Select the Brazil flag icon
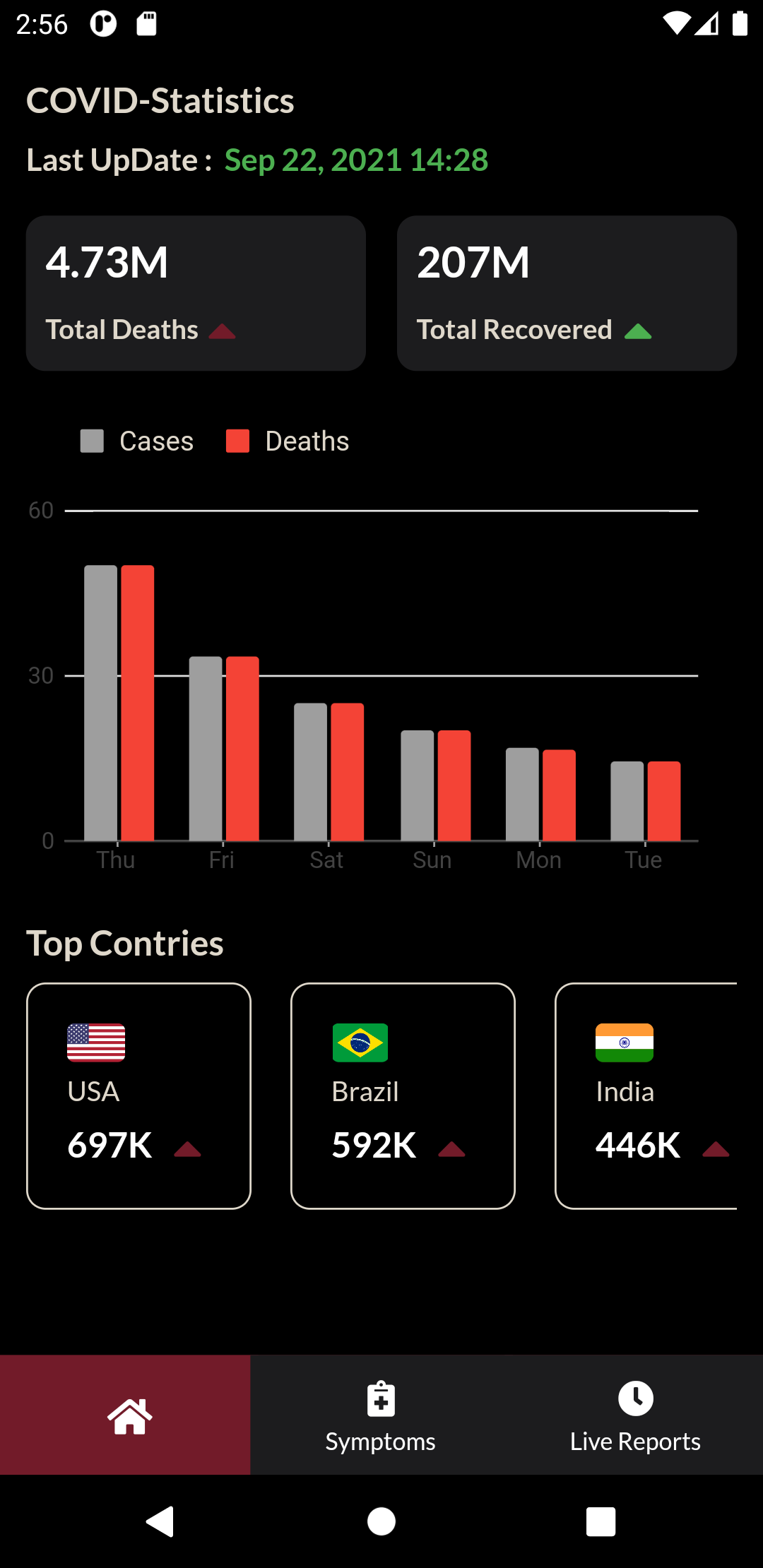 tap(359, 1041)
